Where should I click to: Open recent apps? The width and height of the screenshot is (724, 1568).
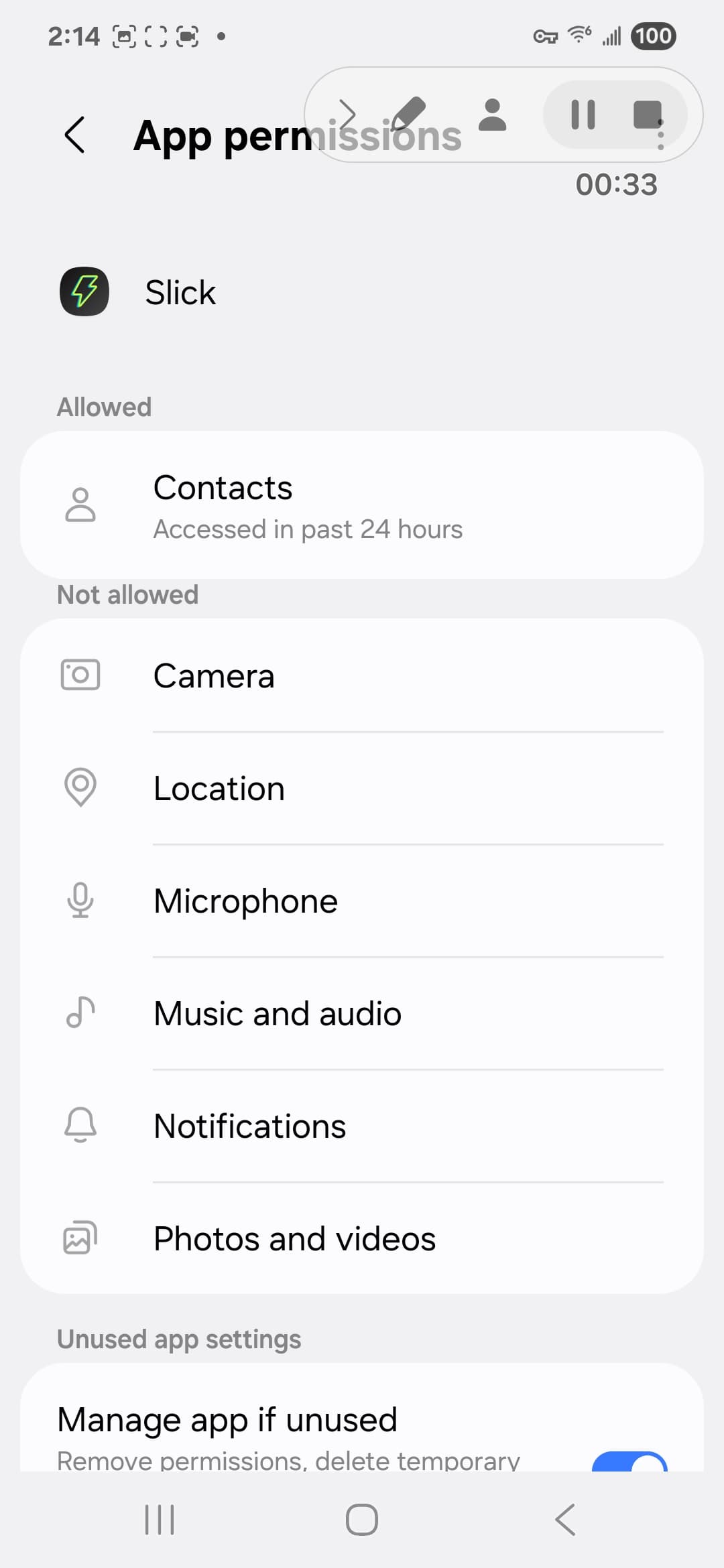(x=160, y=1519)
